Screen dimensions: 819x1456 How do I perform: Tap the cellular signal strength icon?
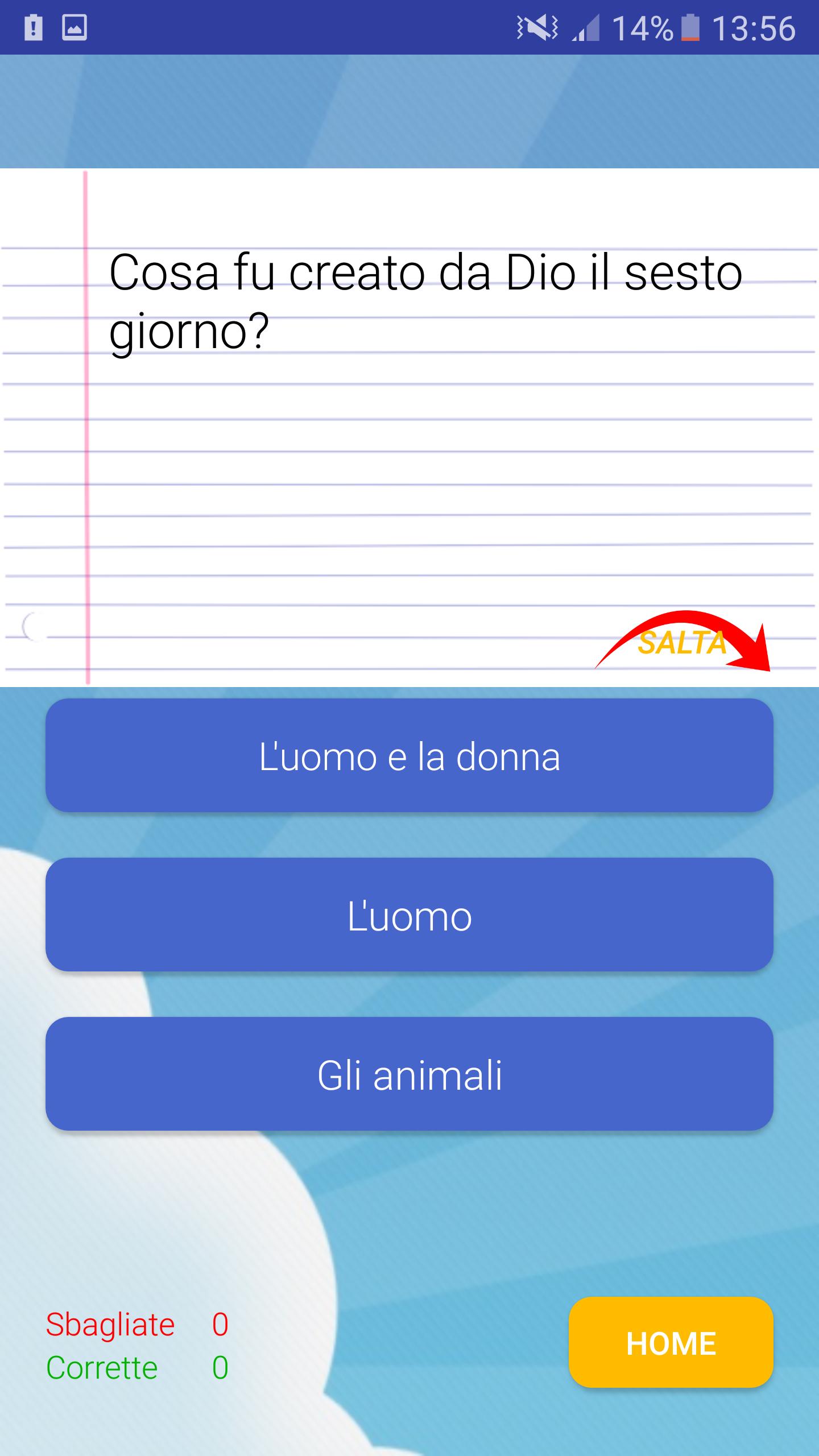pos(586,28)
